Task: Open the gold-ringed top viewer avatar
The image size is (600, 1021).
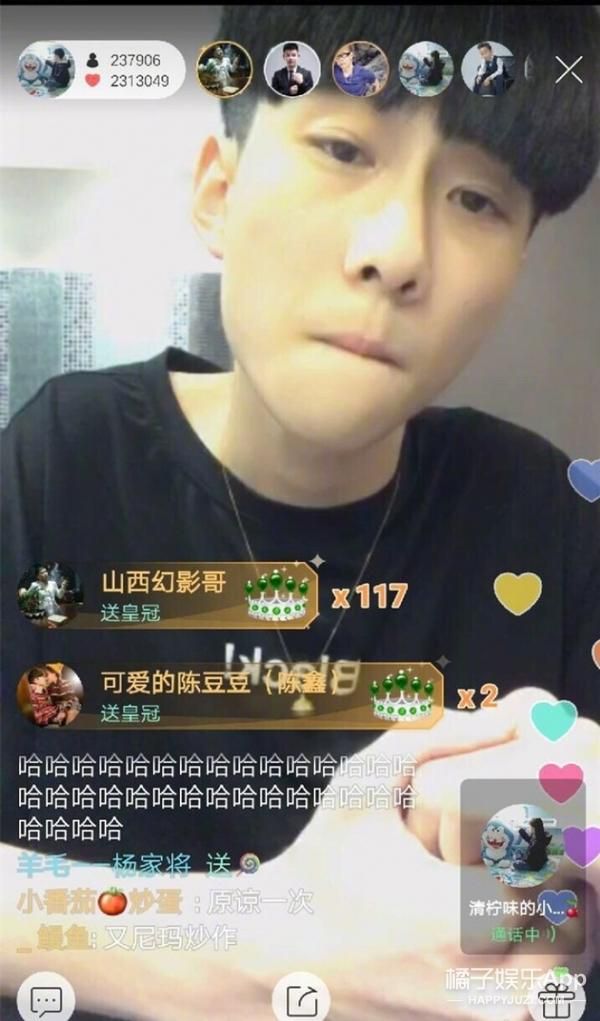Action: (225, 69)
